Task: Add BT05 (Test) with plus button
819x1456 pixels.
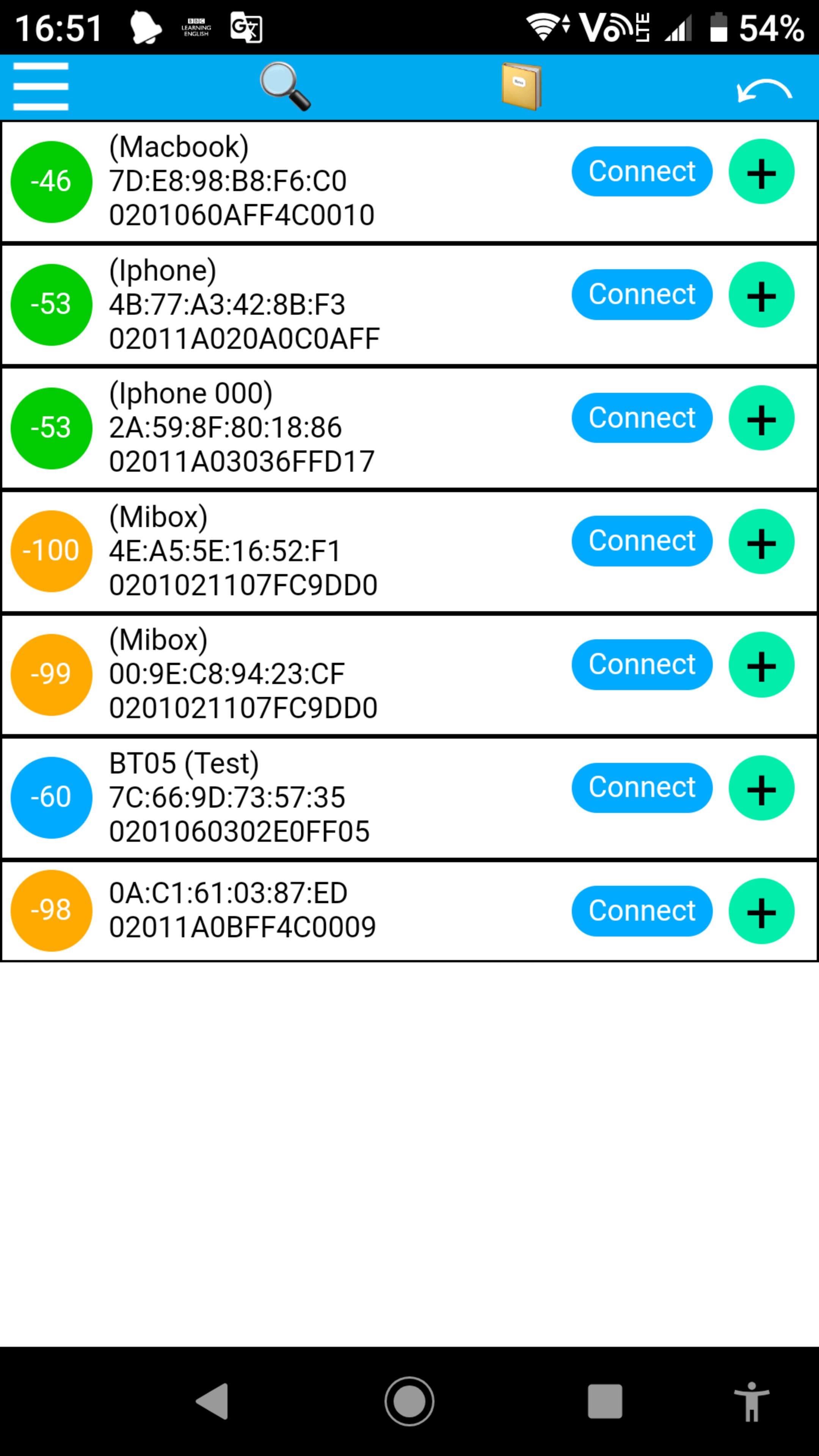Action: pyautogui.click(x=761, y=788)
